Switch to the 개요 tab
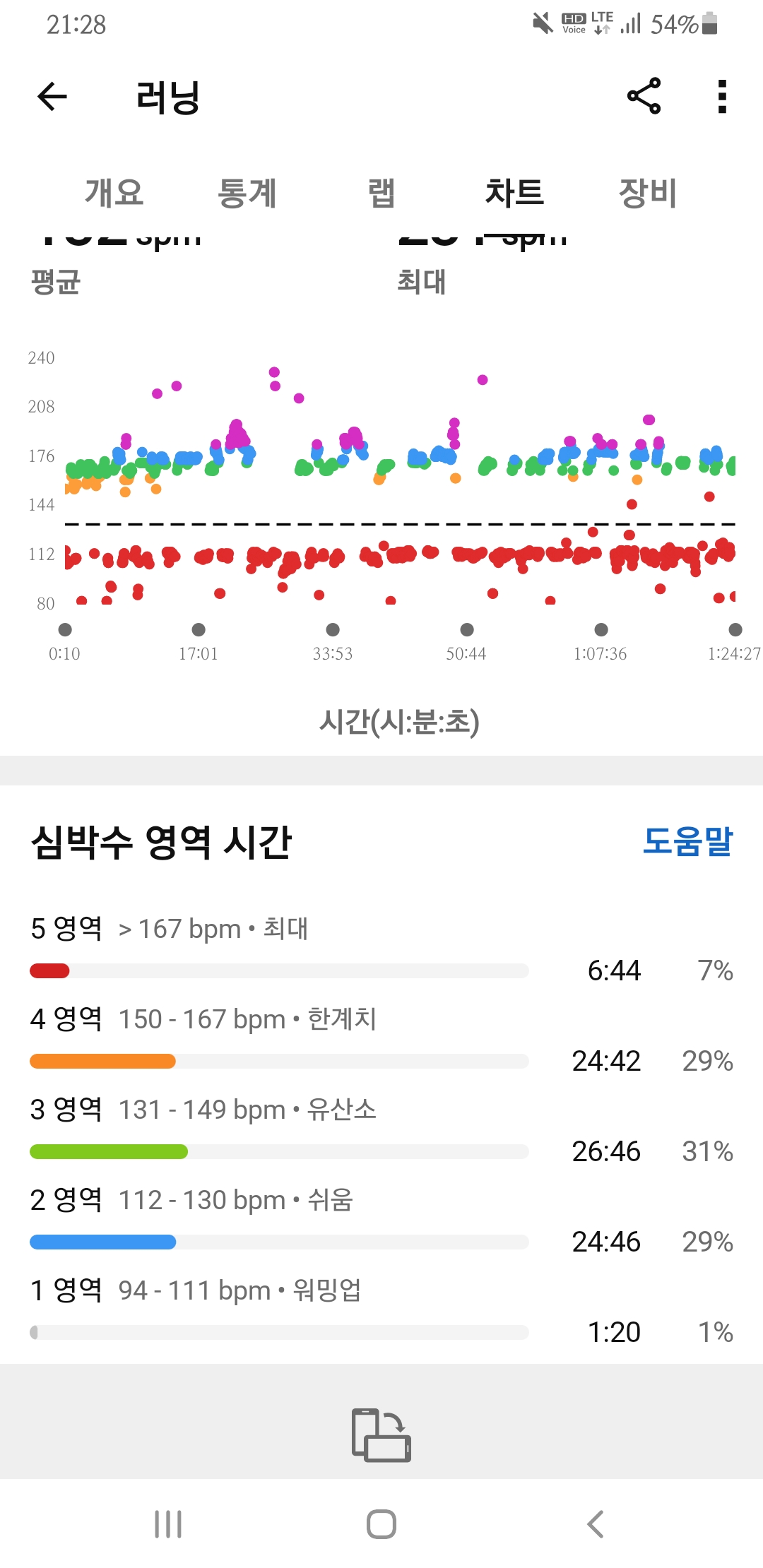Screen dimensions: 763x1568 pos(114,193)
